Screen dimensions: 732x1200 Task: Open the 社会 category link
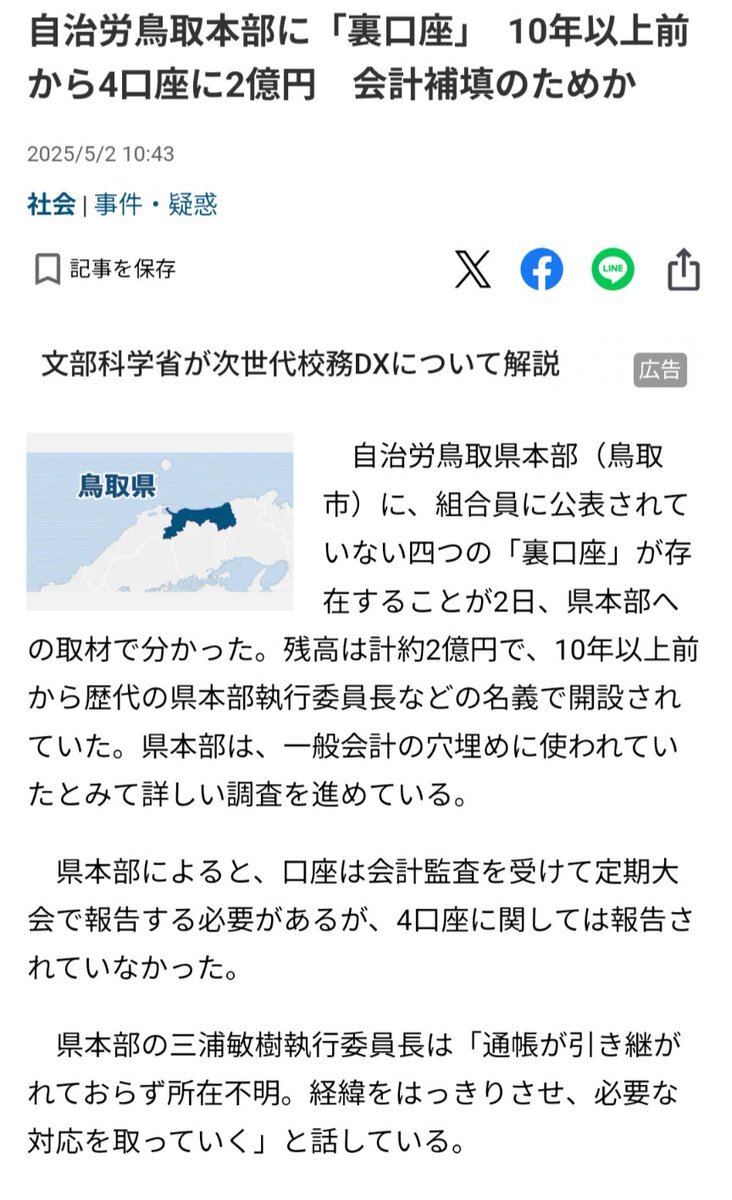(51, 205)
